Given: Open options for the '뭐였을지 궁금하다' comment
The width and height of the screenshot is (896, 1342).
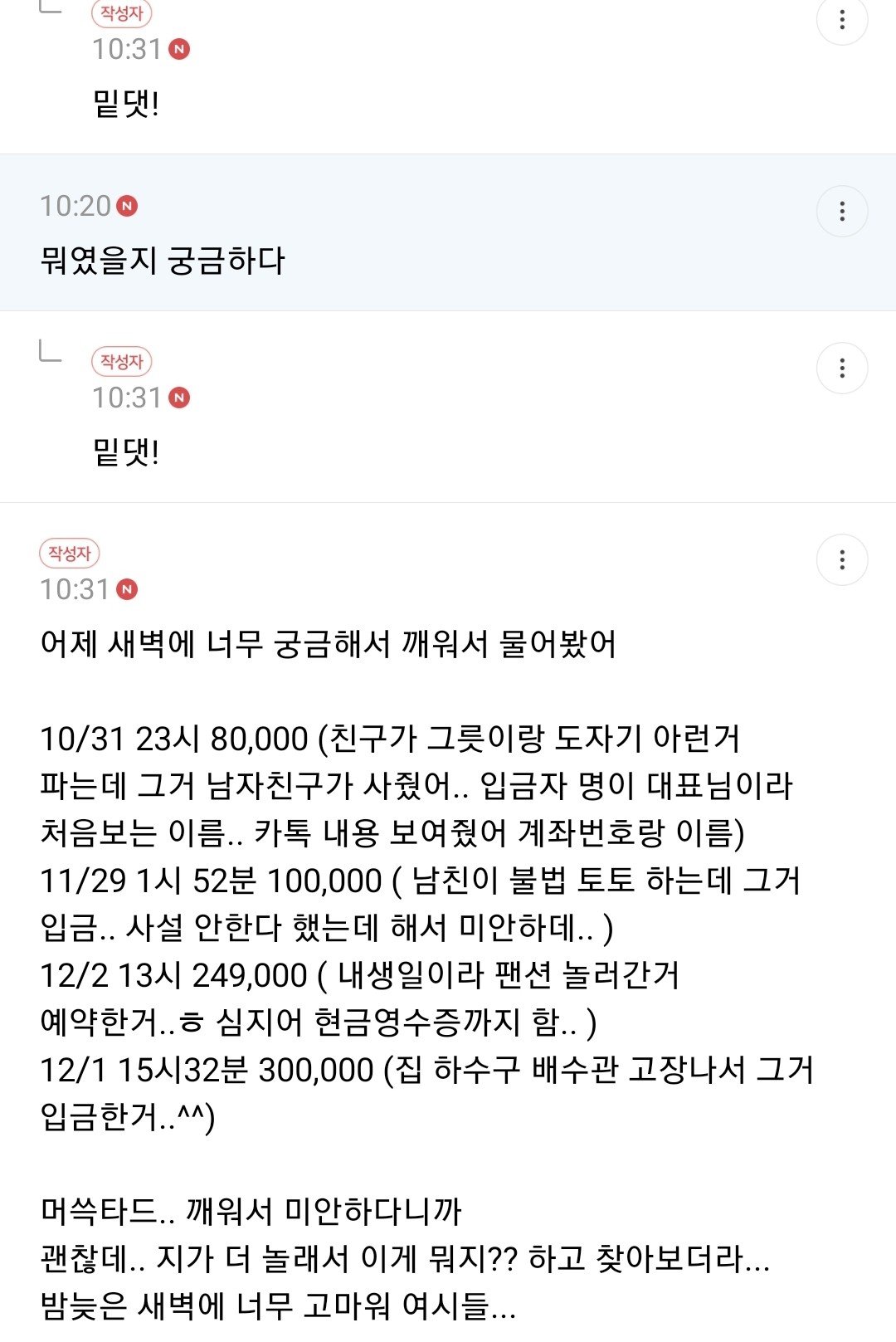Looking at the screenshot, I should coord(842,212).
